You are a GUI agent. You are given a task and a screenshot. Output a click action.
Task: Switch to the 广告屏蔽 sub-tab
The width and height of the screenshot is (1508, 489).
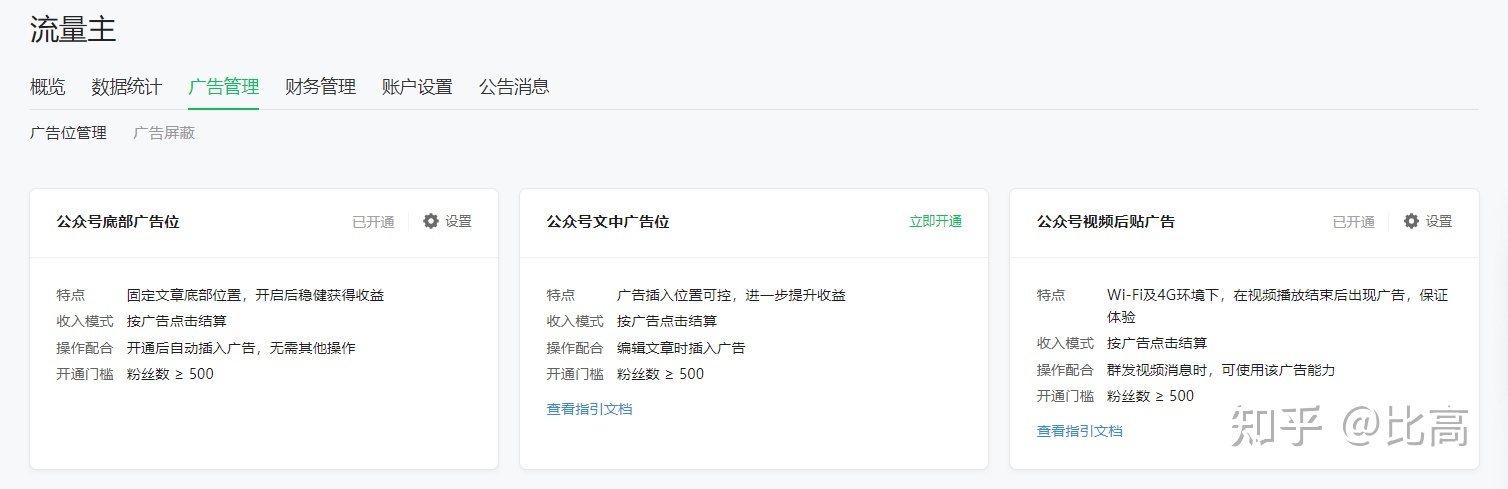164,132
